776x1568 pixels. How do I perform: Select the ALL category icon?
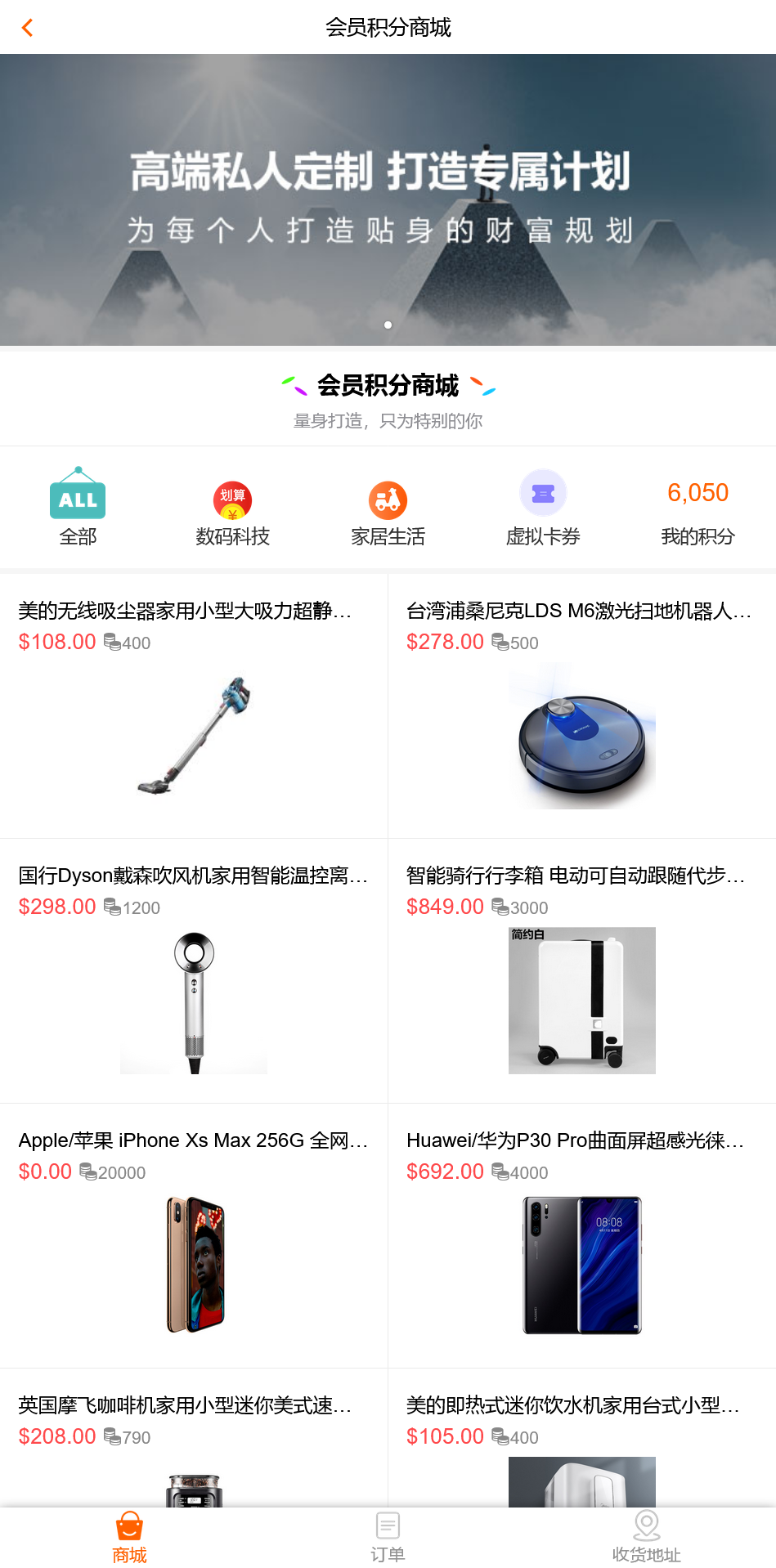tap(78, 497)
